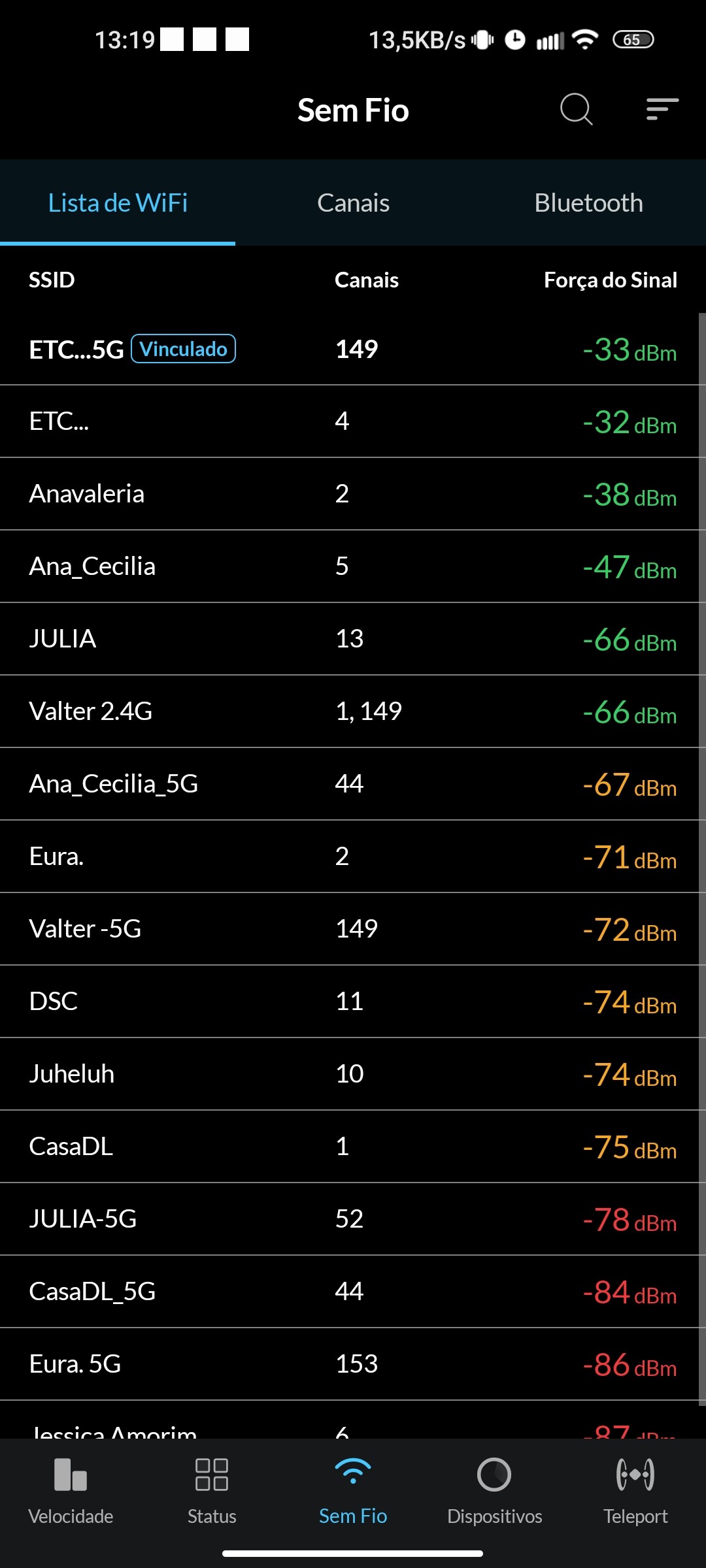
Task: Open the Eura. 5G network row
Action: coord(353,1364)
